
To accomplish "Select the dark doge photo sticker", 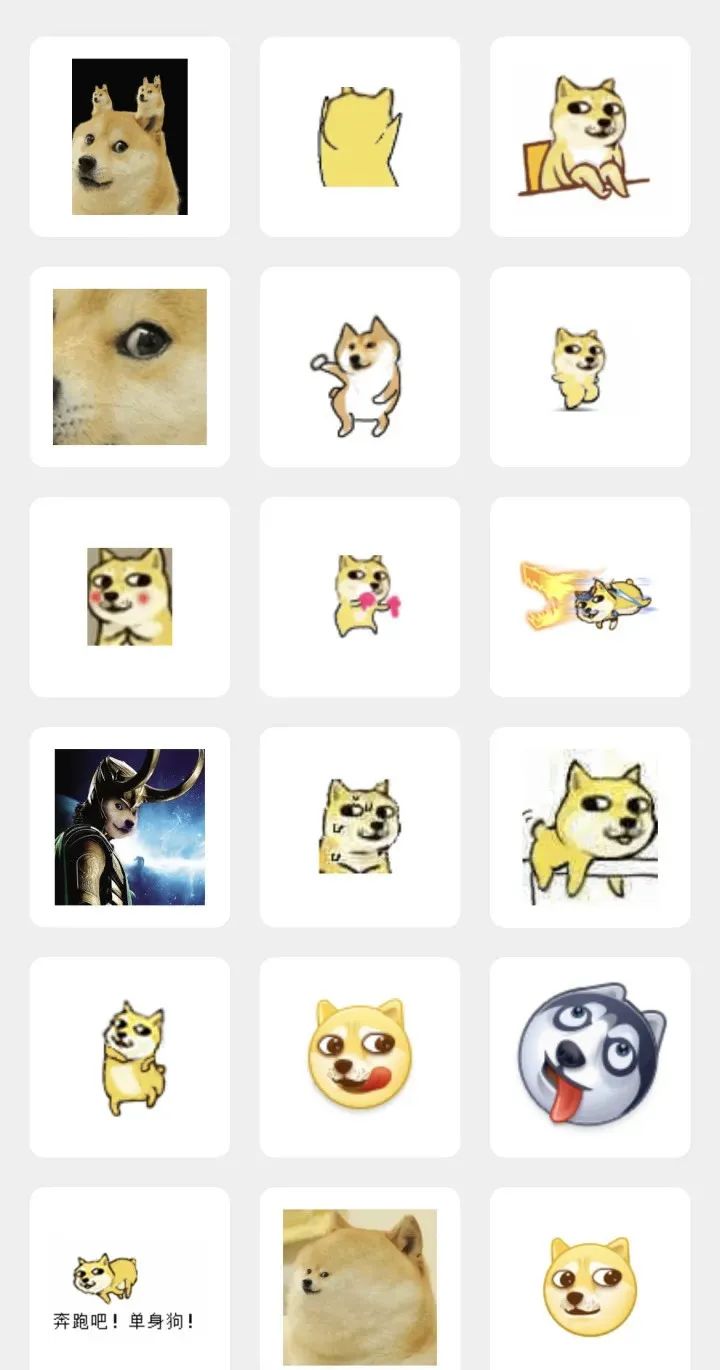I will coord(131,134).
